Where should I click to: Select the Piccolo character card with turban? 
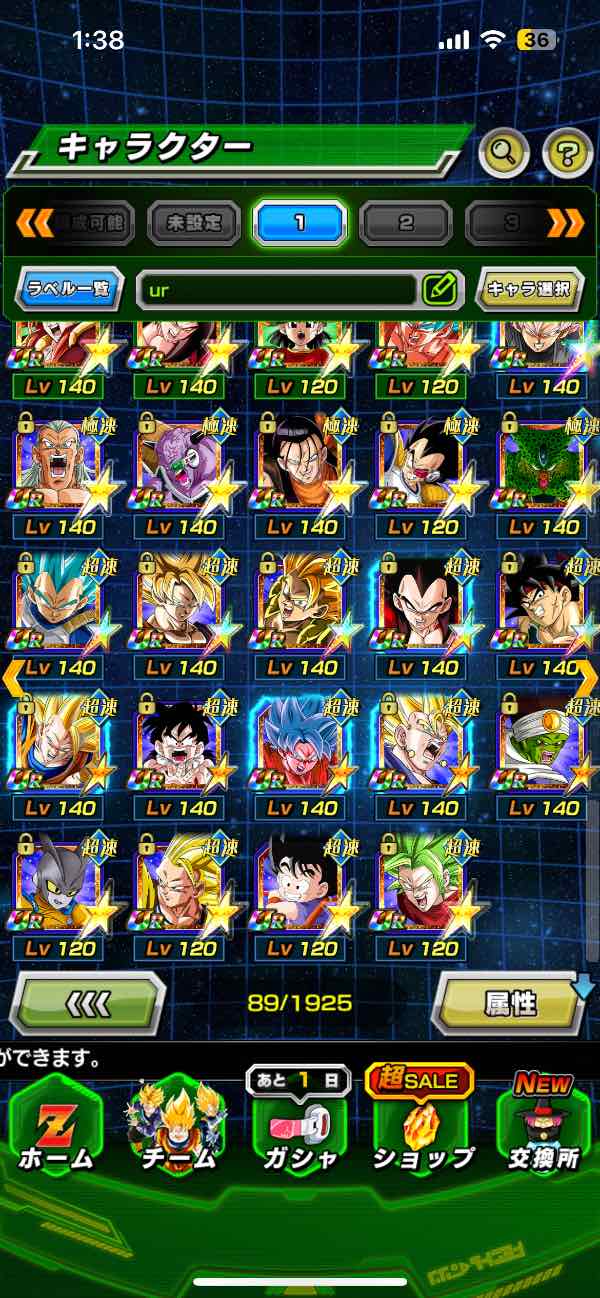tap(543, 750)
